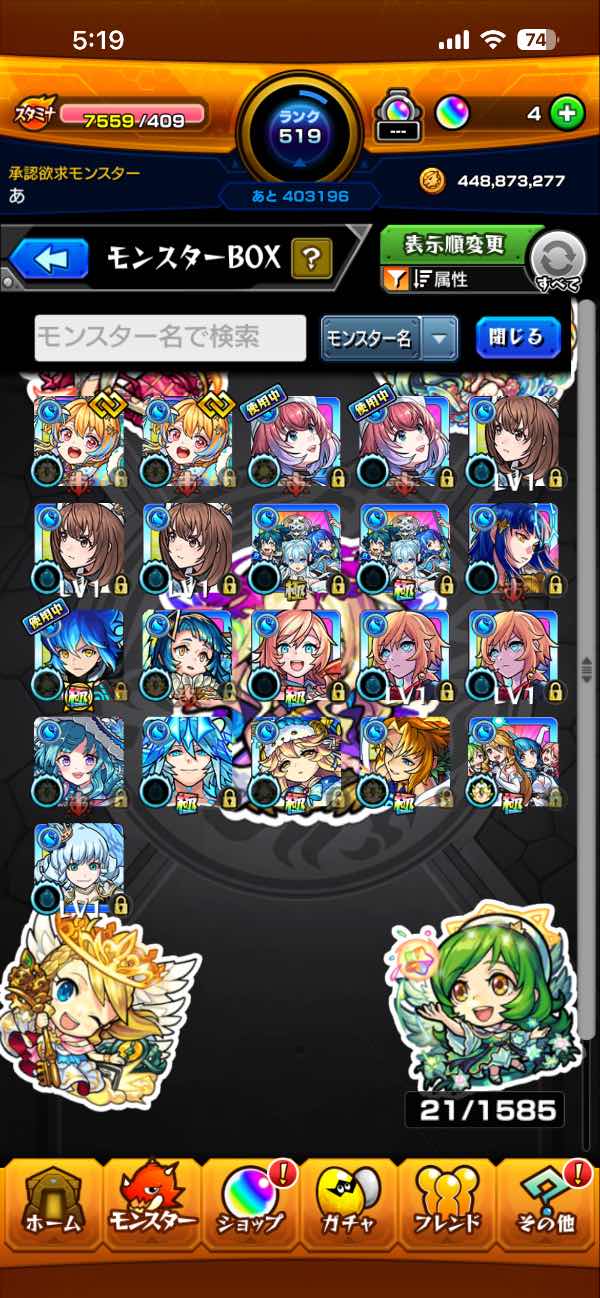Viewport: 600px width, 1298px height.
Task: Switch to the モンスター tab
Action: (152, 1206)
